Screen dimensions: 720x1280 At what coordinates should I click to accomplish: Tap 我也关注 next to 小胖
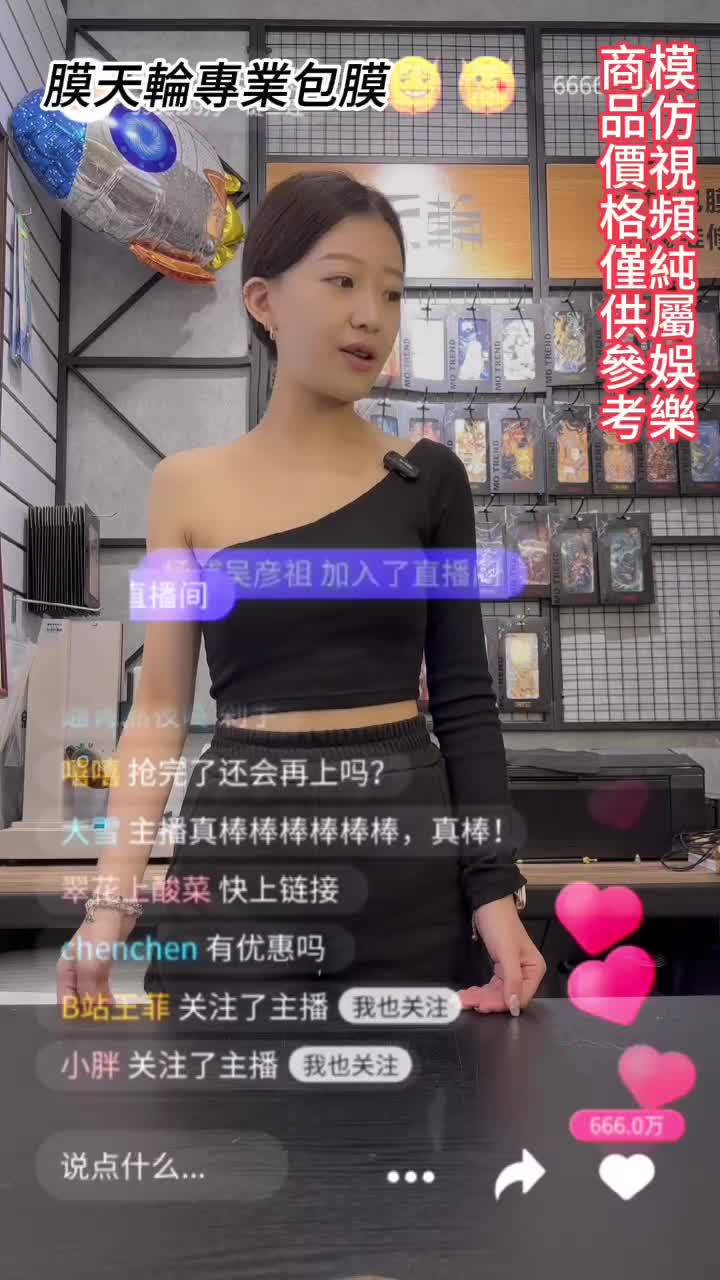click(x=350, y=1065)
